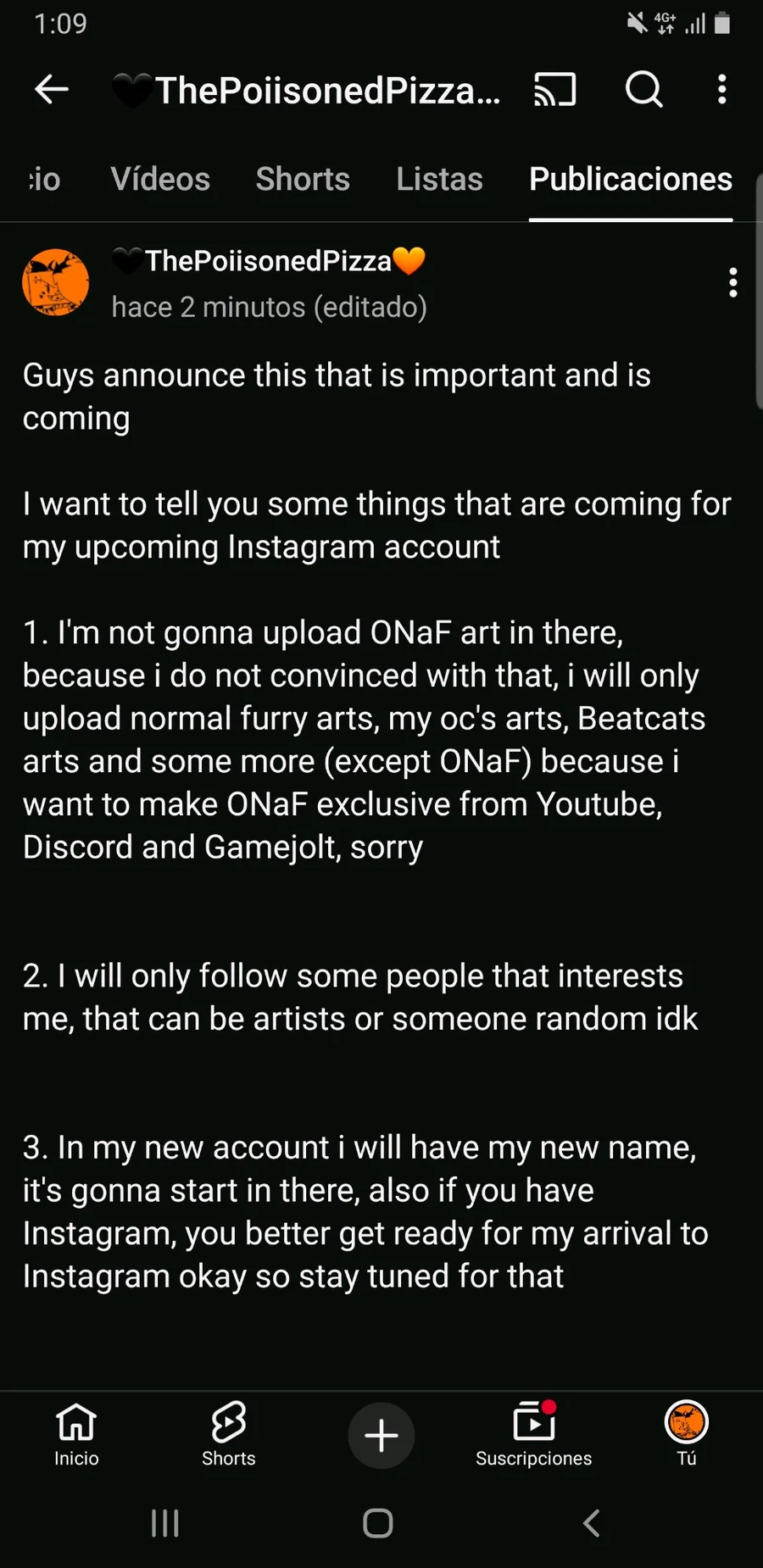763x1568 pixels.
Task: Go back from the channel page
Action: click(52, 89)
